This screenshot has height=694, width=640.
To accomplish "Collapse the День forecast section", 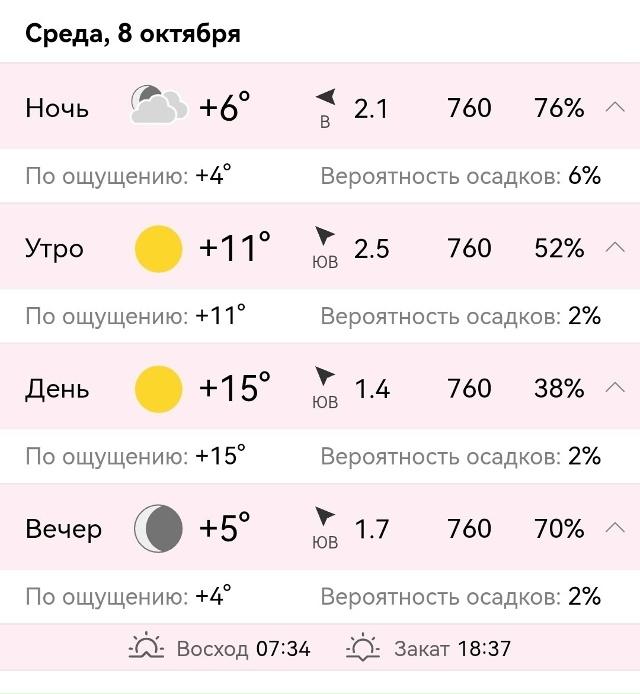I will (x=615, y=388).
